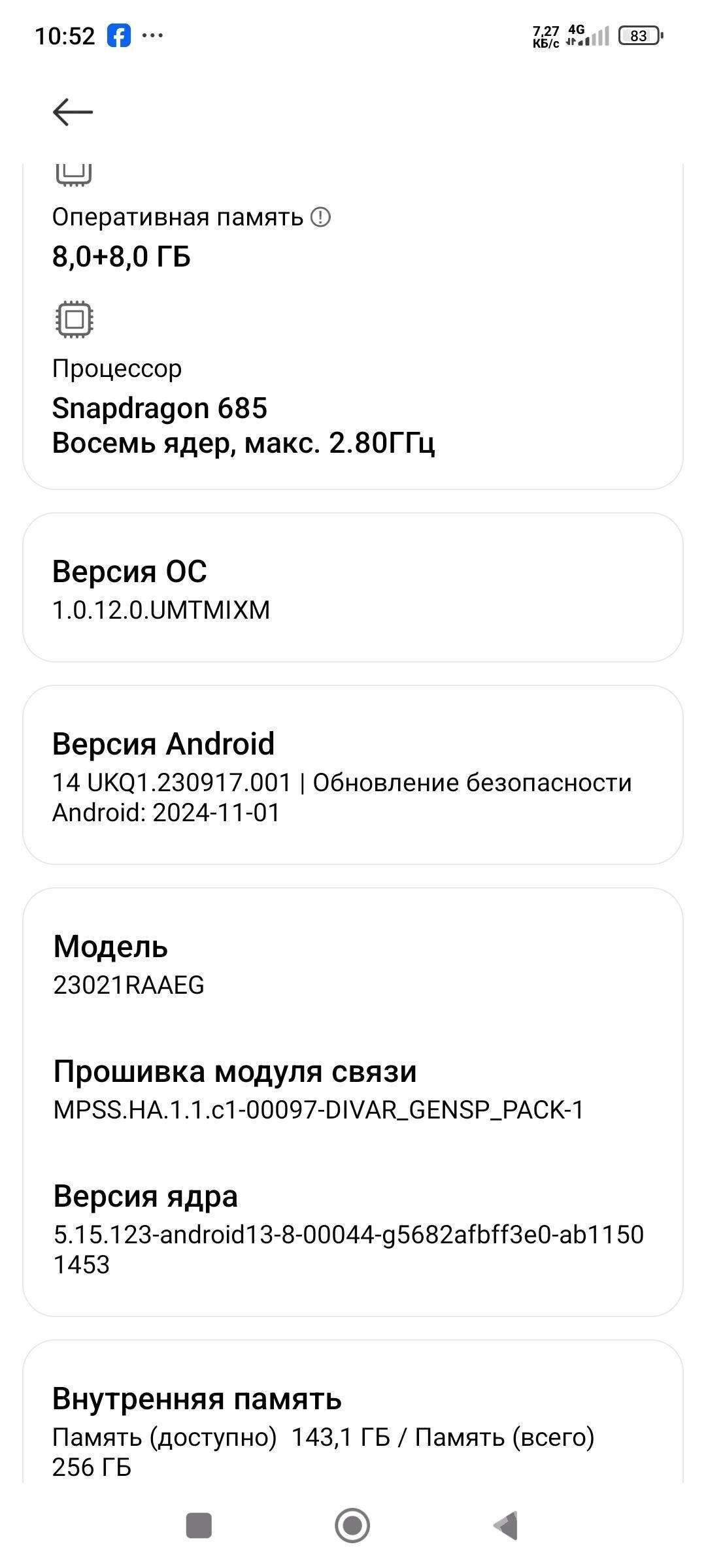706x1568 pixels.
Task: Tap the Процессор chip icon
Action: pyautogui.click(x=74, y=320)
